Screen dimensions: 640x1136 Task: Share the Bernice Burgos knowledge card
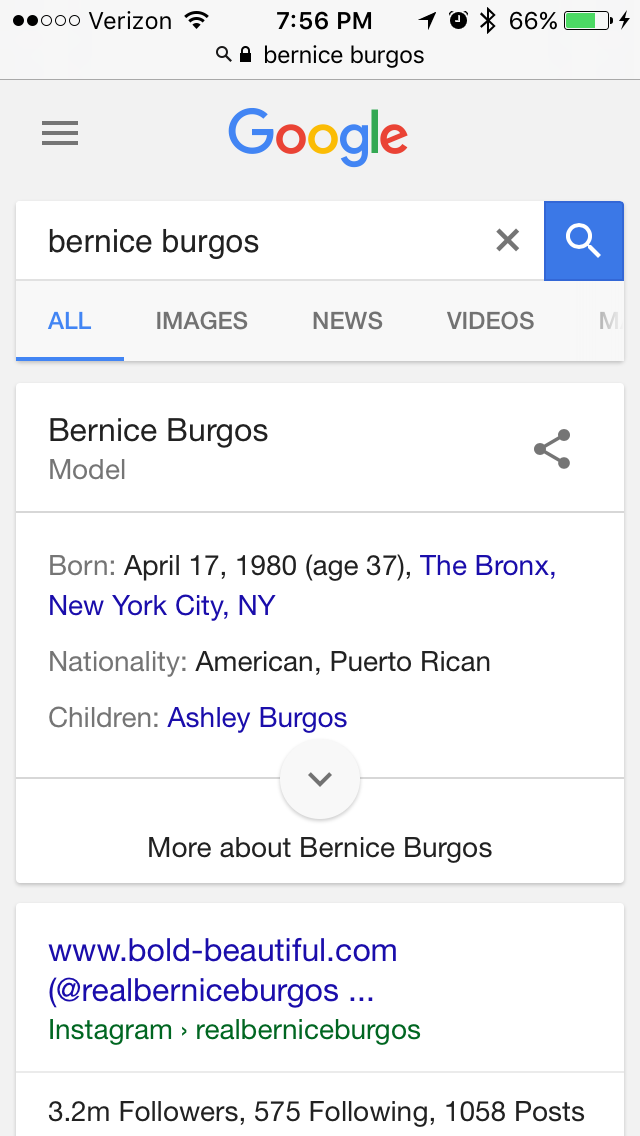pos(552,449)
